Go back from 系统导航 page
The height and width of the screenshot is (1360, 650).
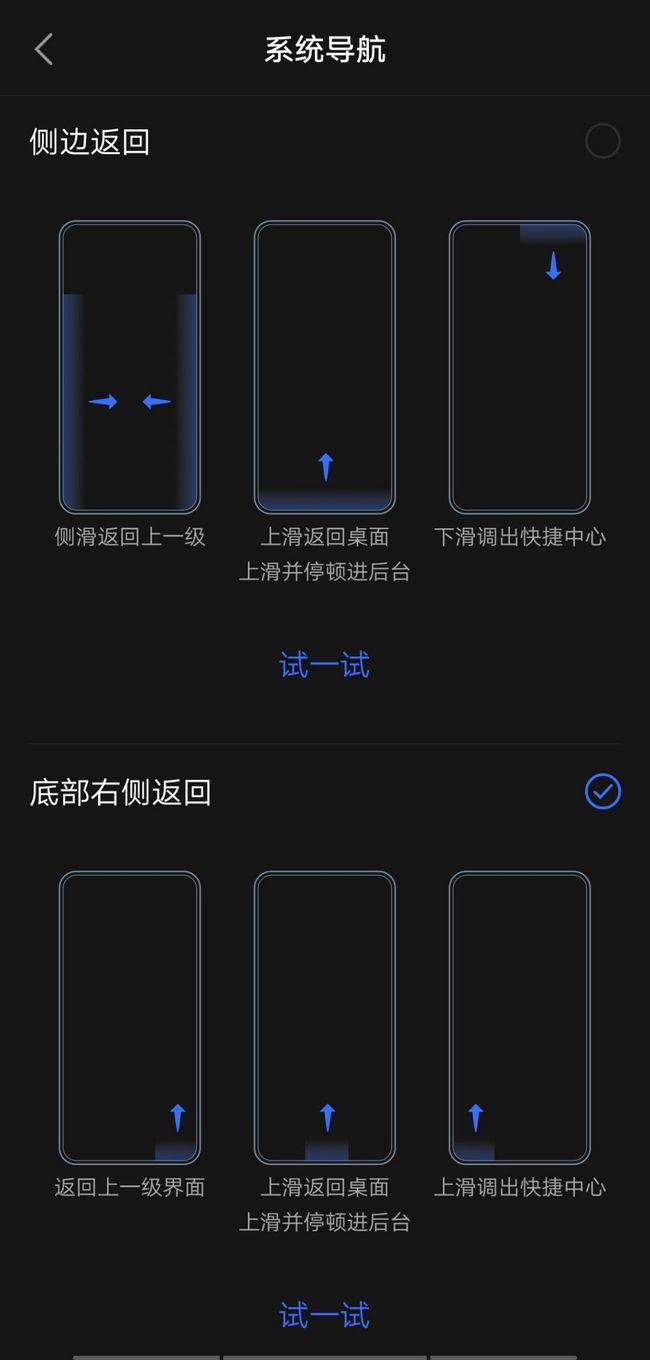pyautogui.click(x=43, y=49)
